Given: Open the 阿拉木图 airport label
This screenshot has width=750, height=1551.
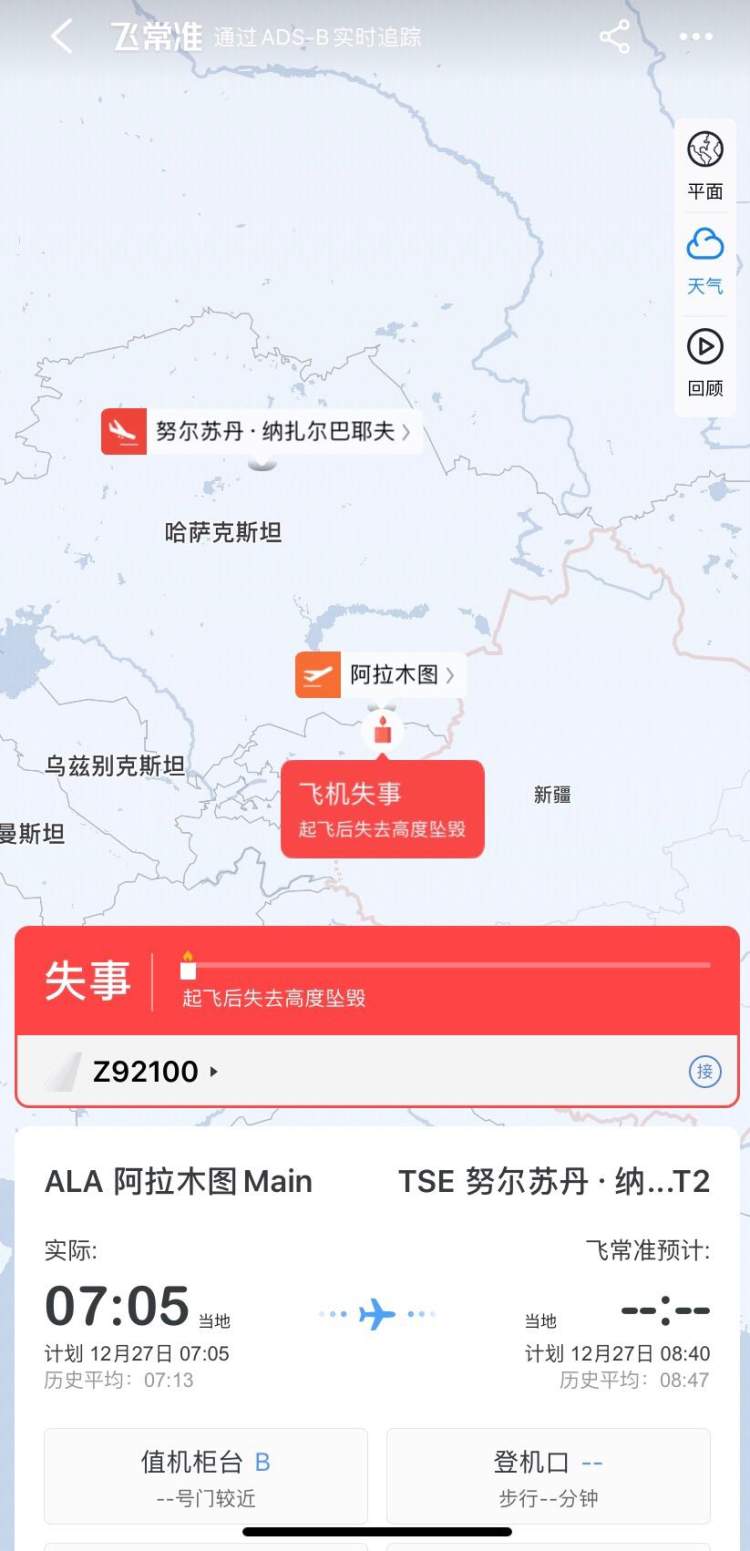Looking at the screenshot, I should pyautogui.click(x=380, y=675).
